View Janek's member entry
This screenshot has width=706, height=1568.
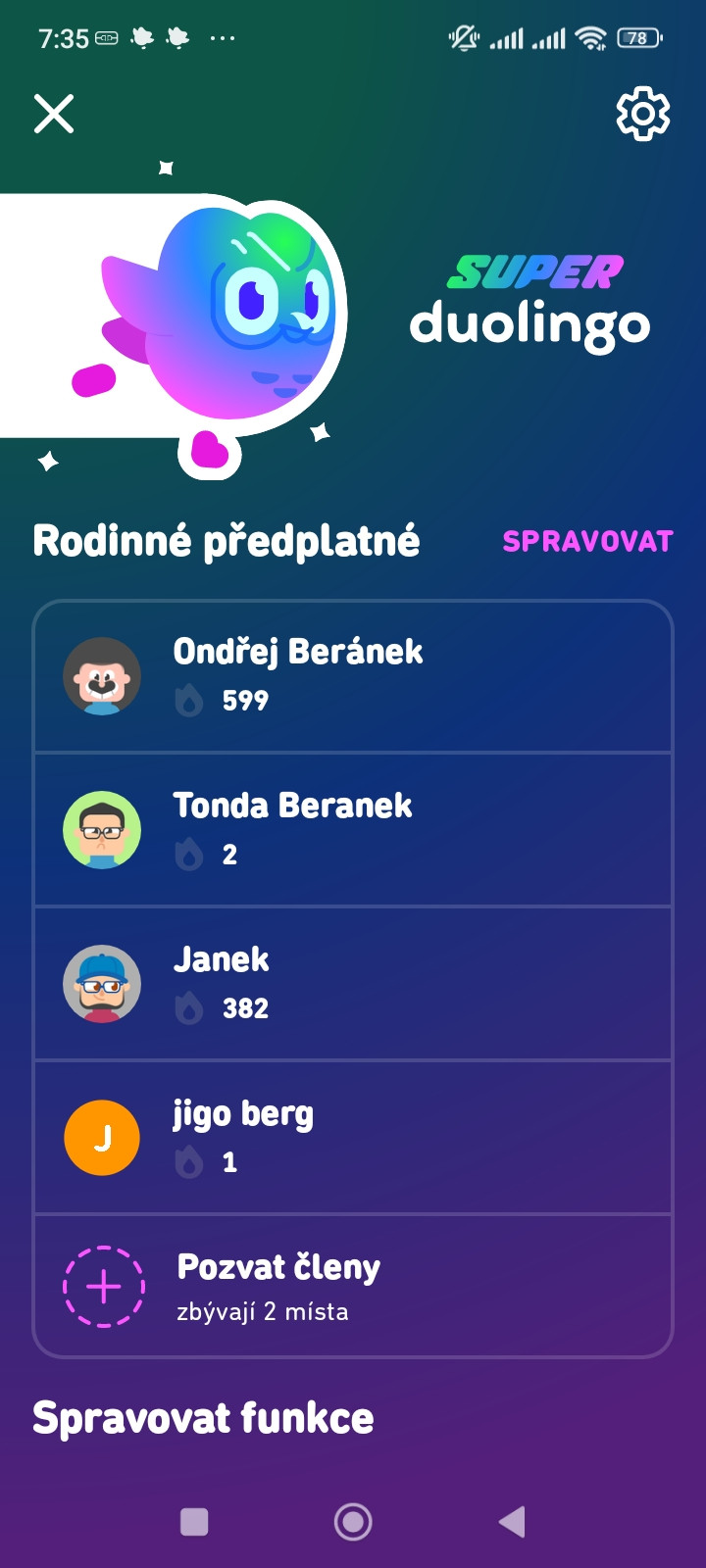click(x=353, y=983)
